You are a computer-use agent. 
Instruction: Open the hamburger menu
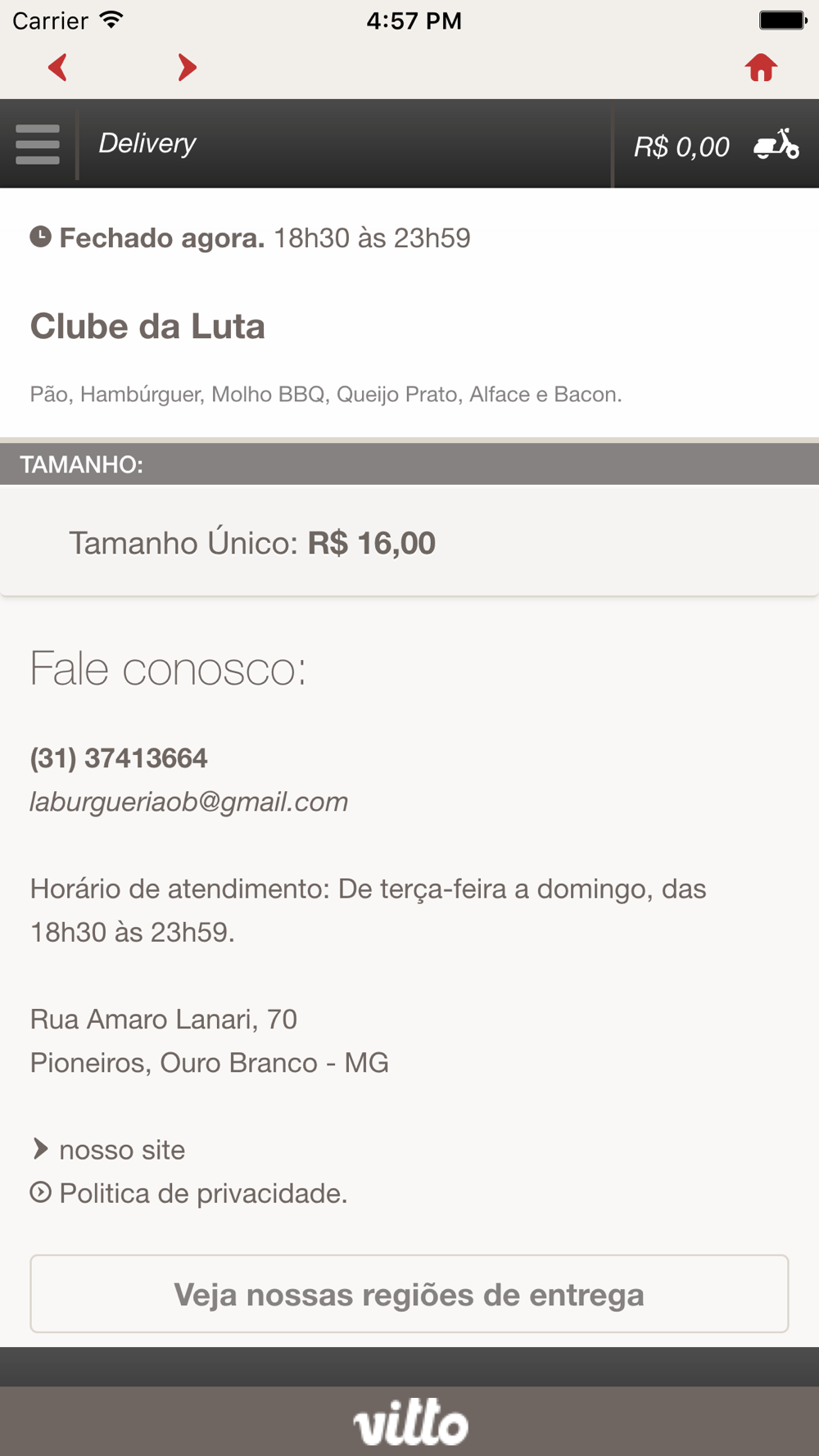pyautogui.click(x=38, y=144)
